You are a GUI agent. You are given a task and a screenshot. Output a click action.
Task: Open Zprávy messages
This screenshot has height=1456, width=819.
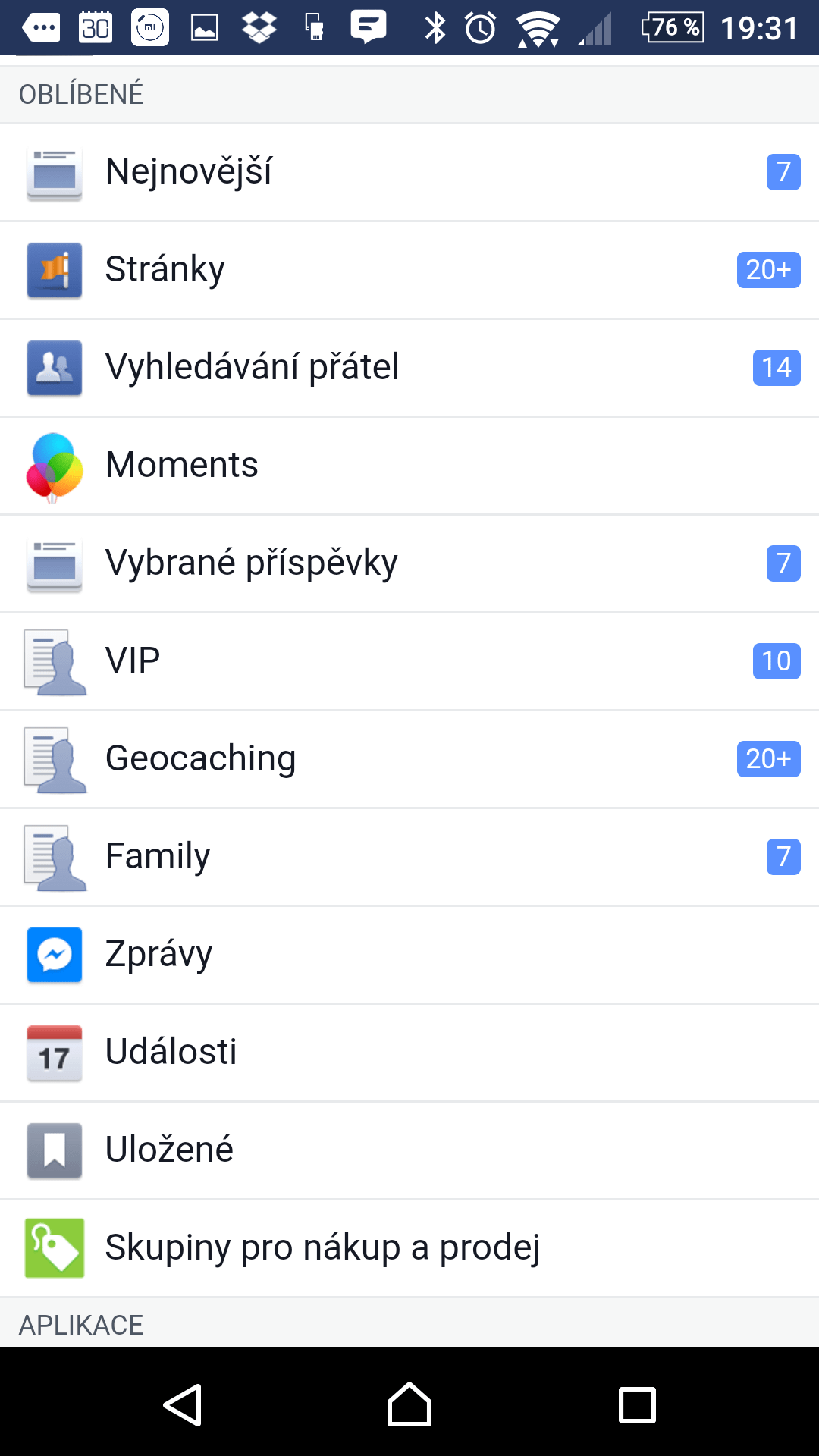[409, 955]
